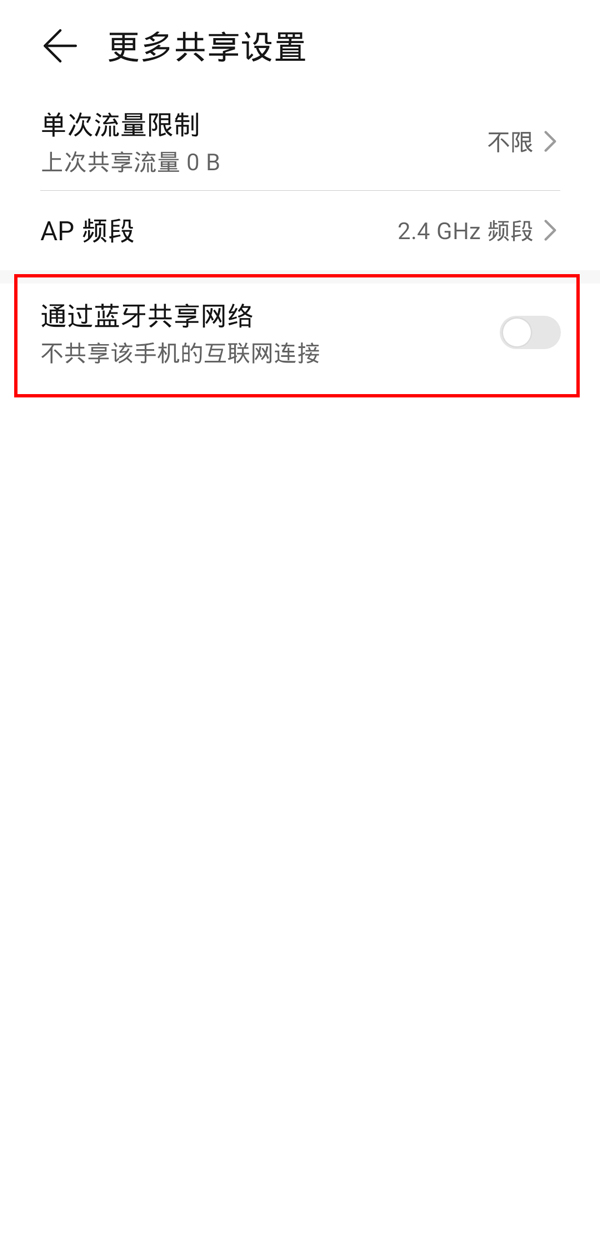Open 单次流量限制 setting
Viewport: 600px width, 1242px height.
tap(300, 142)
